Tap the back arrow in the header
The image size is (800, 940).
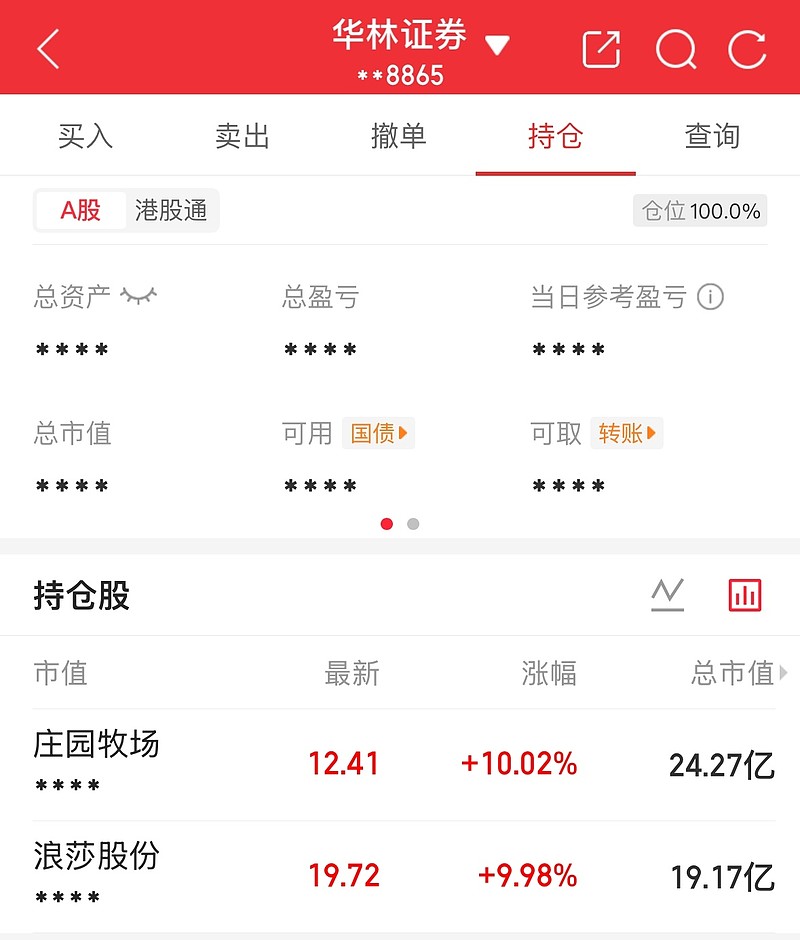(x=48, y=48)
